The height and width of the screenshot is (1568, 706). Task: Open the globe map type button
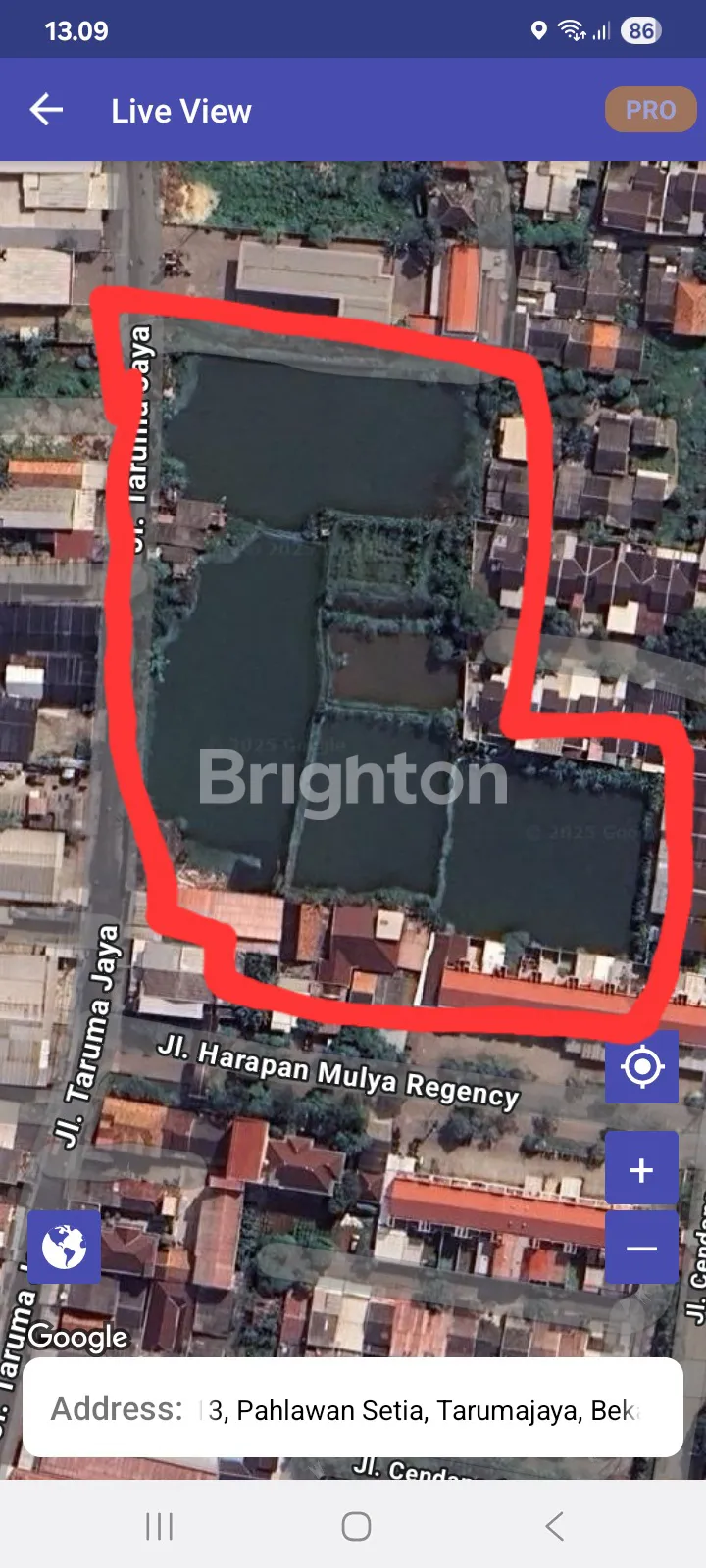[64, 1248]
